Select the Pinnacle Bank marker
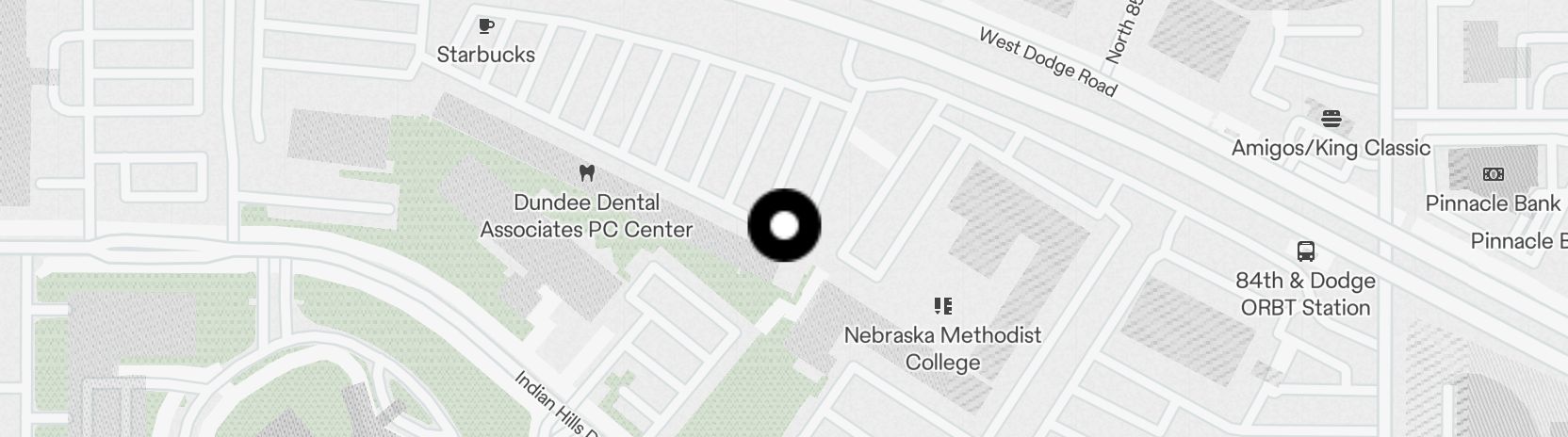This screenshot has height=437, width=1568. 1493,175
